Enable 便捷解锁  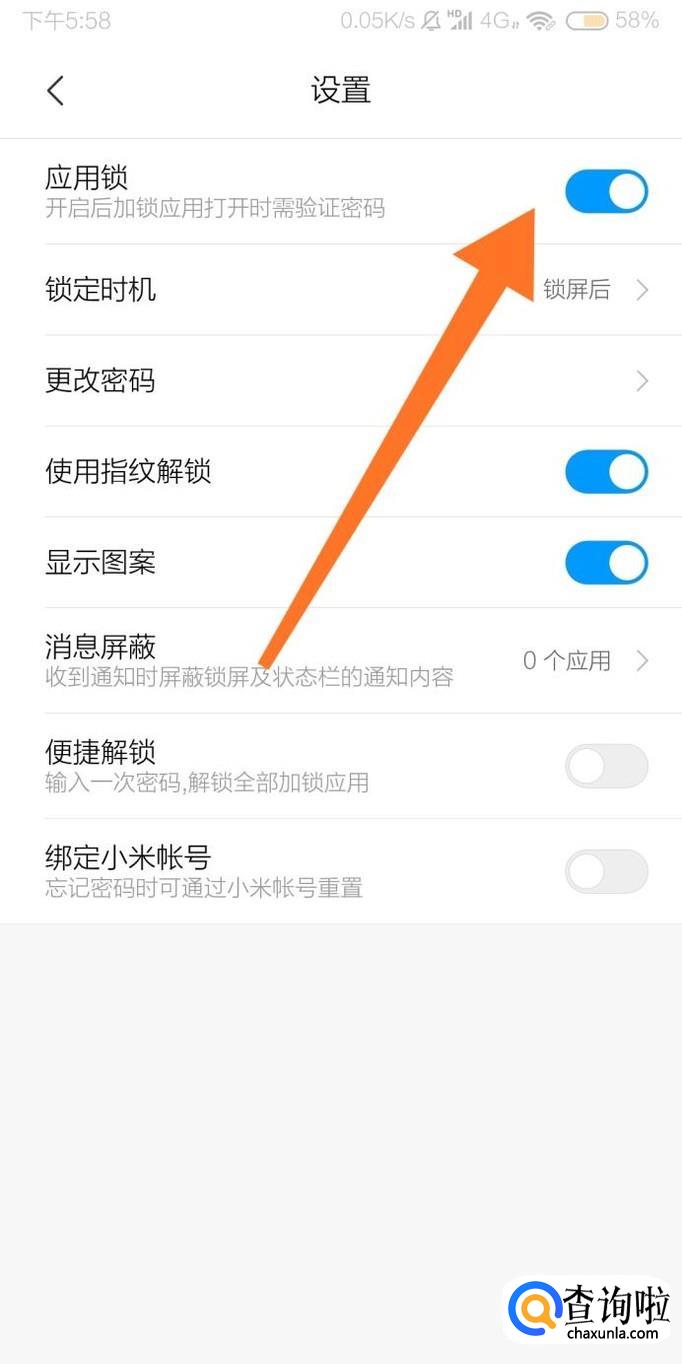coord(606,766)
